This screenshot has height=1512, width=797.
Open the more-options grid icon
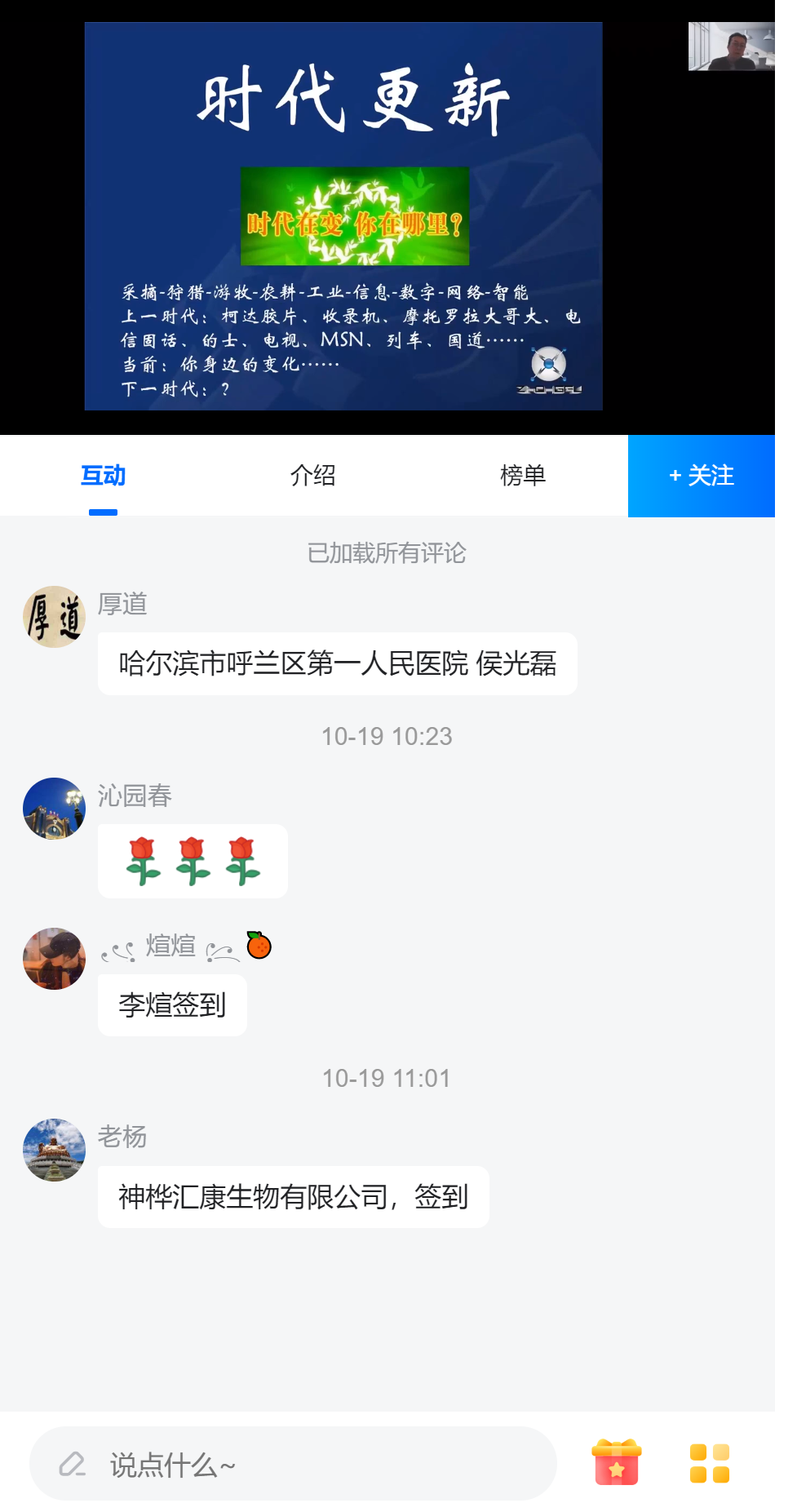tap(708, 1463)
